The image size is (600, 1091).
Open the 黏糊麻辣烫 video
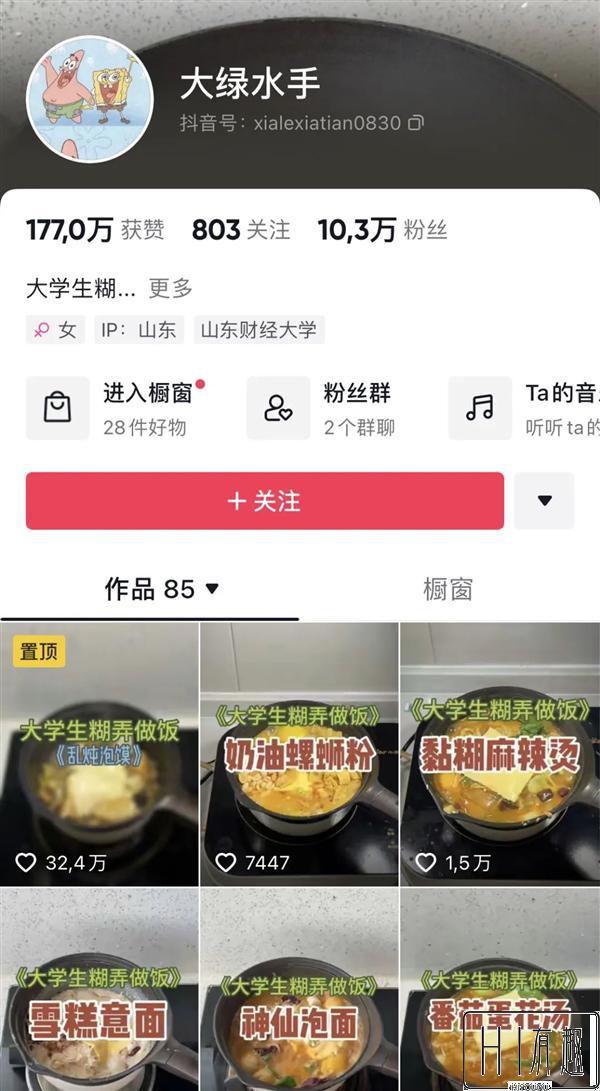coord(499,755)
